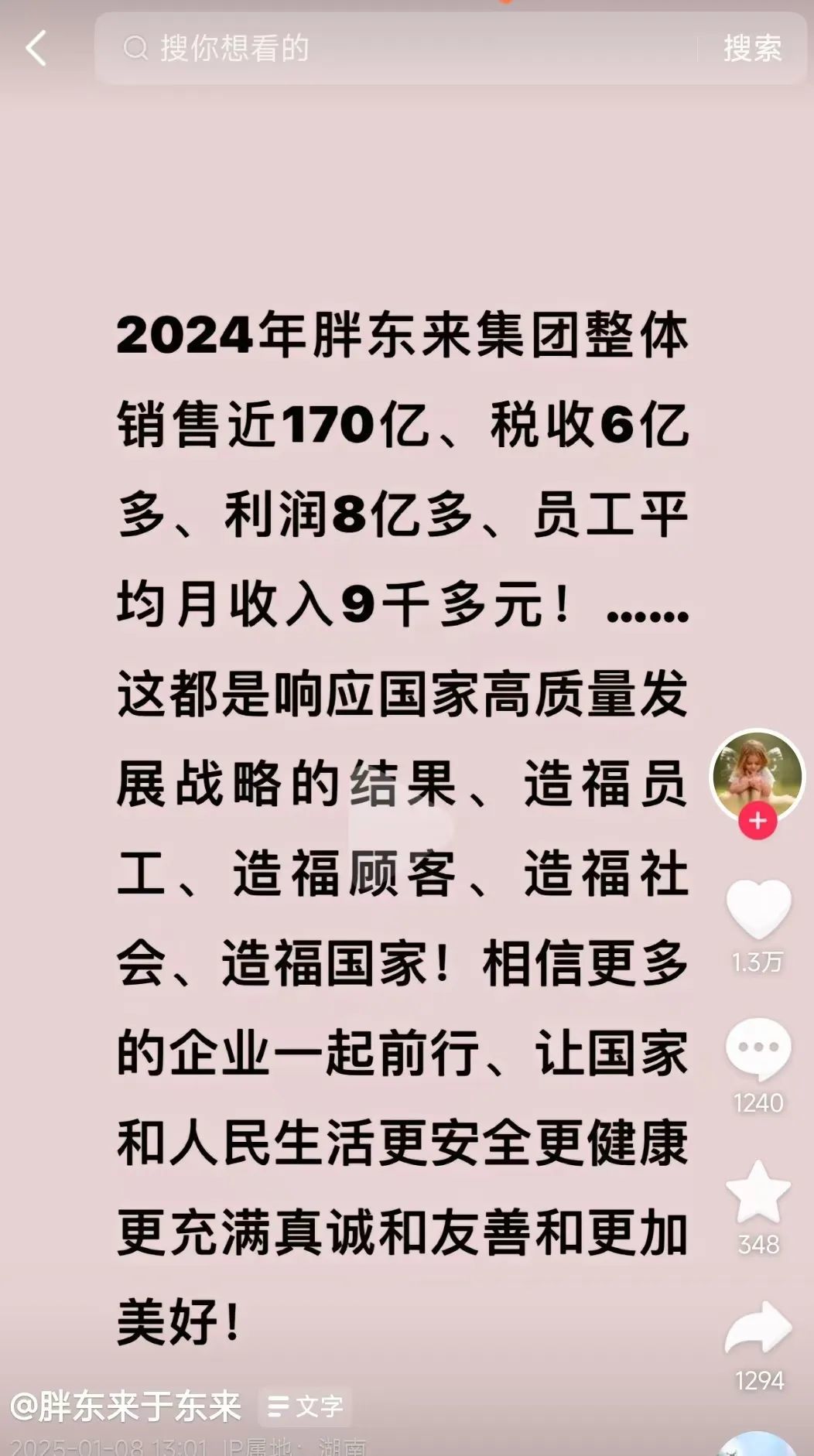The image size is (814, 1456).
Task: Open the comments with 1240 replies
Action: point(758,1050)
